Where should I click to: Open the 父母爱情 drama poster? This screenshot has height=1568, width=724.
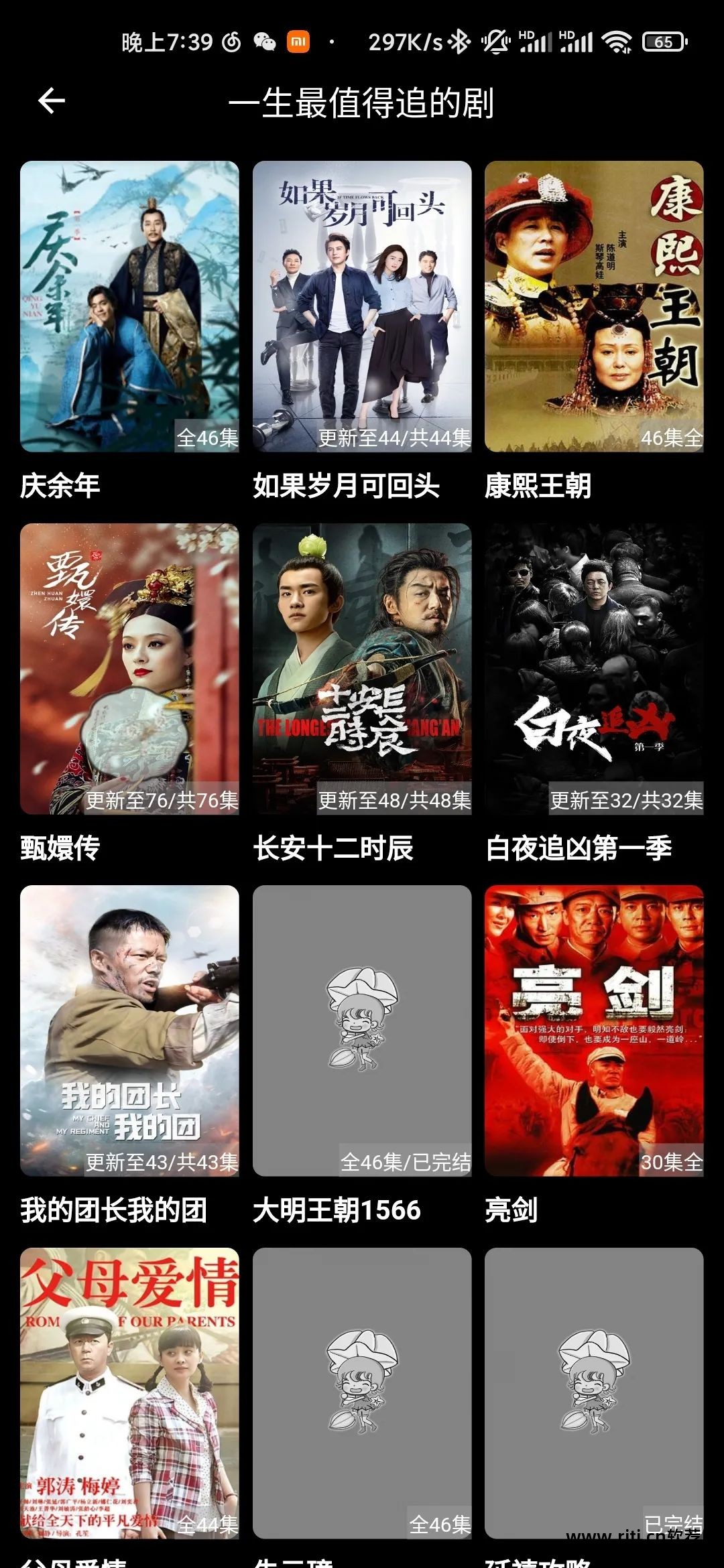(129, 1392)
